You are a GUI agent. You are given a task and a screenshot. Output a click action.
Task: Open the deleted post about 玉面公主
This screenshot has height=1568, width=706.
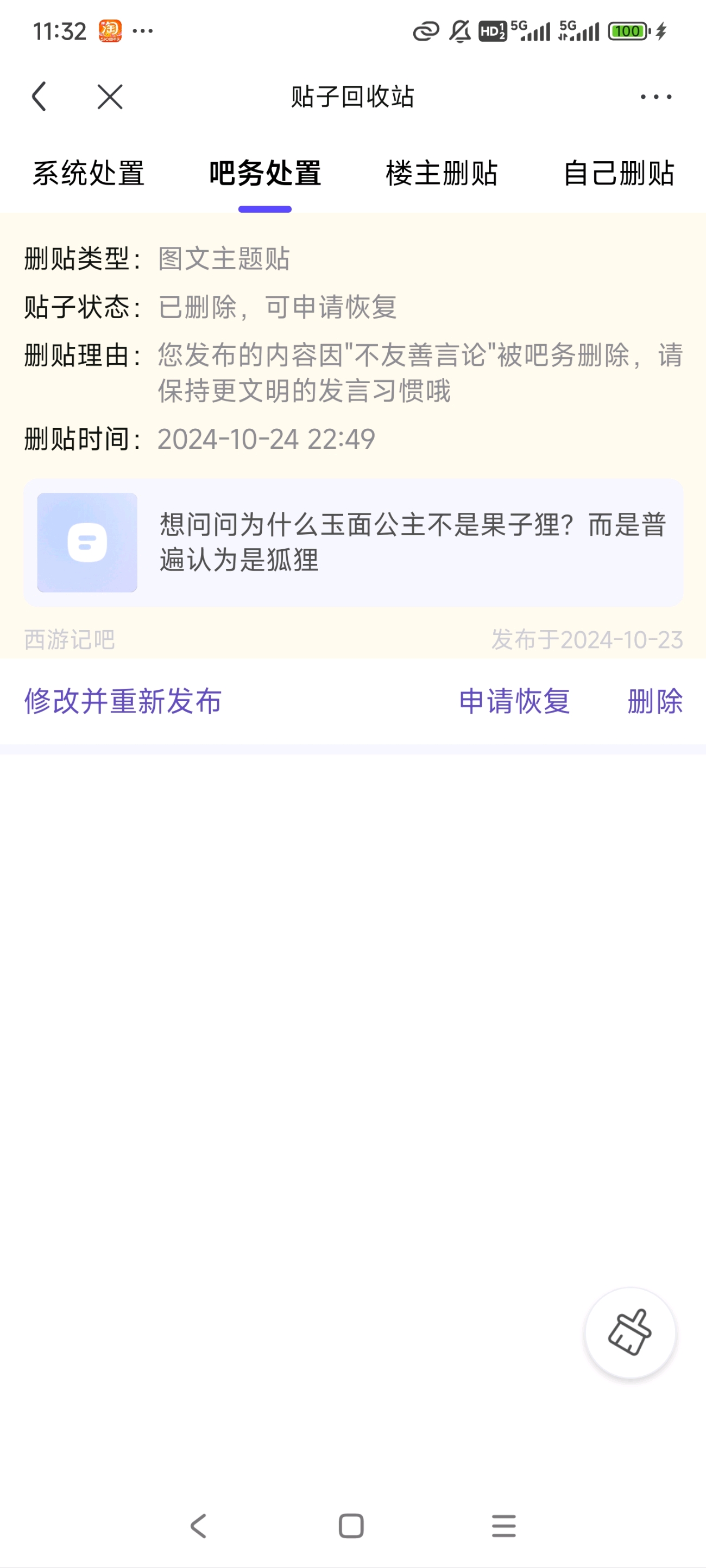(x=354, y=542)
